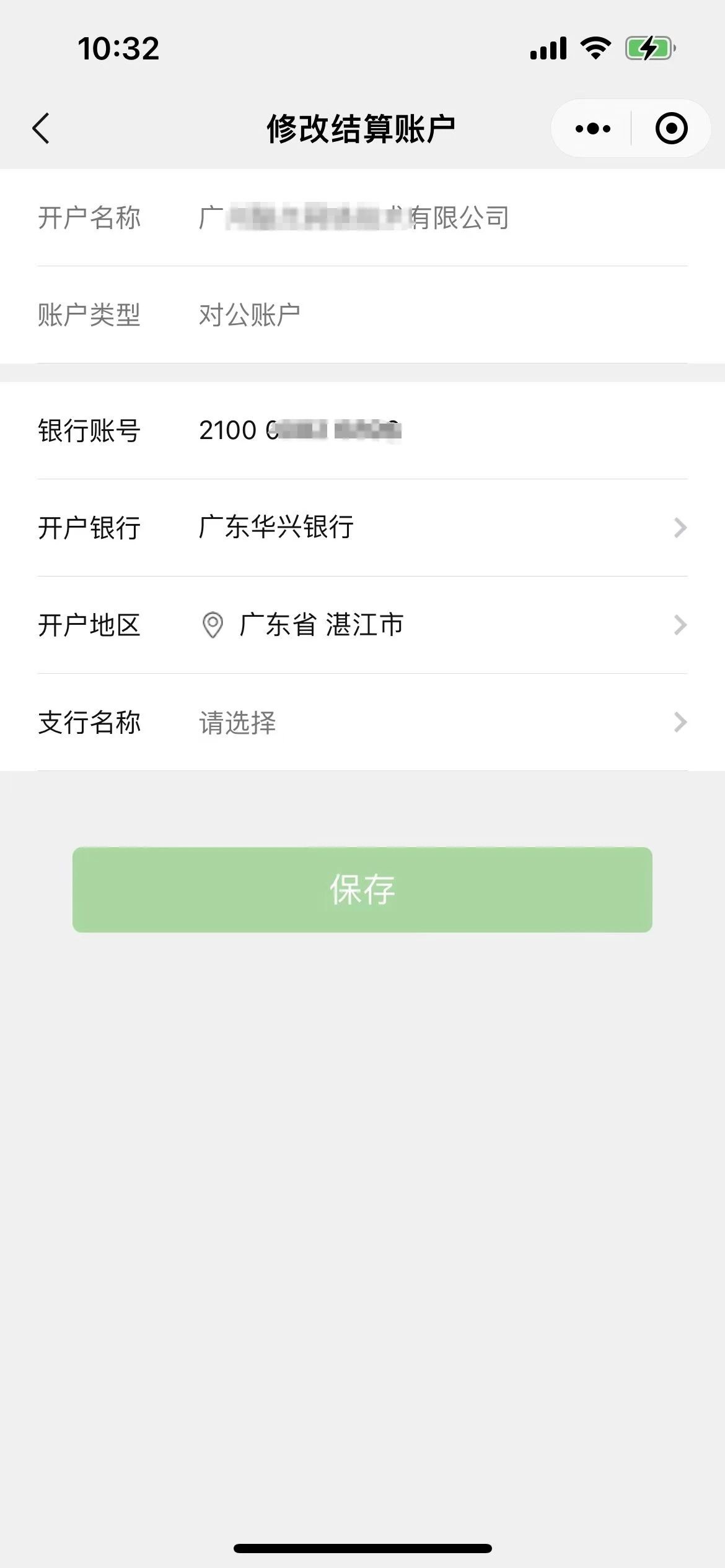Change 开户地区 from 广东省 湛江市
This screenshot has width=725, height=1568.
point(362,625)
